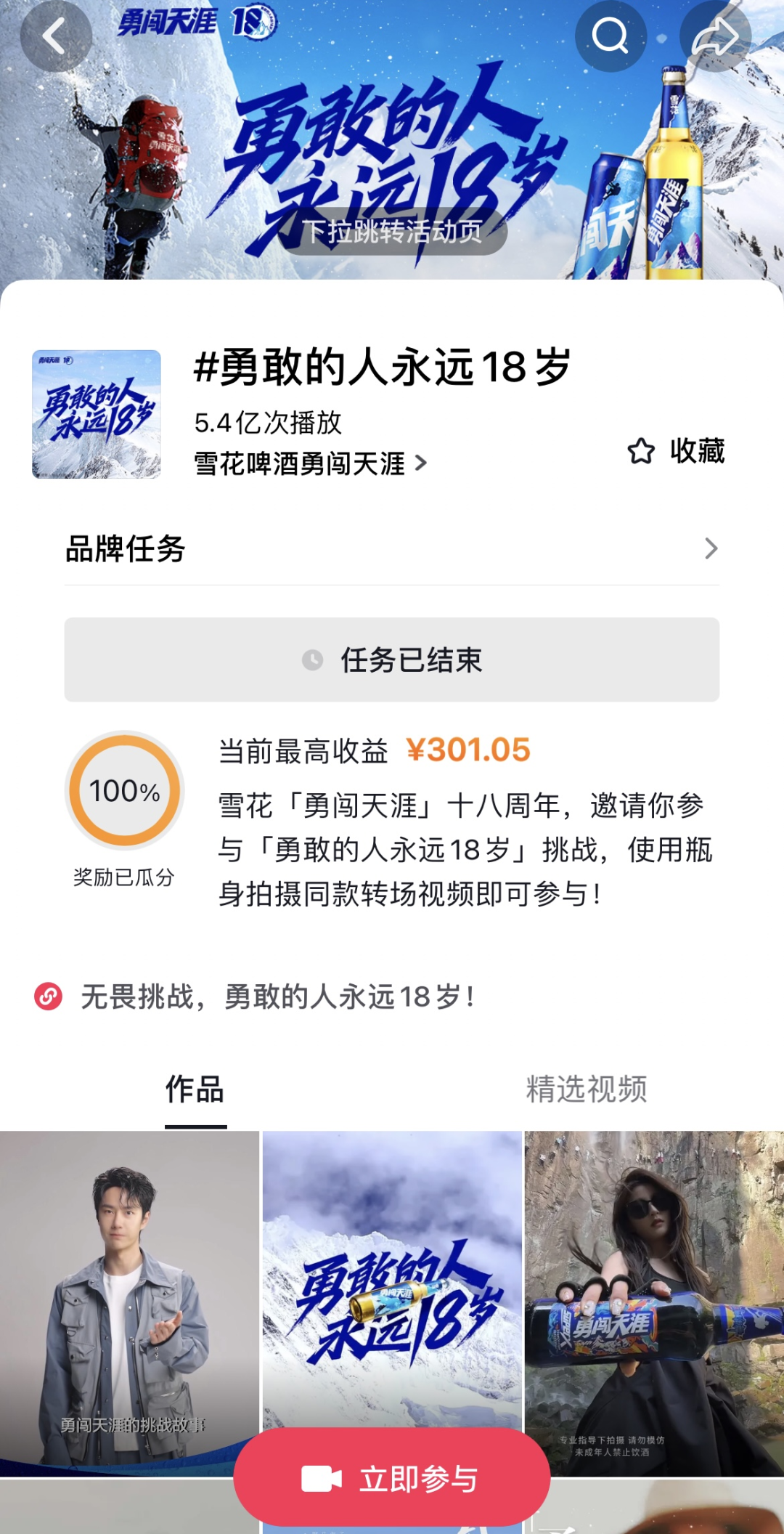Expand the 品牌任务 section
This screenshot has height=1534, width=784.
tap(392, 549)
